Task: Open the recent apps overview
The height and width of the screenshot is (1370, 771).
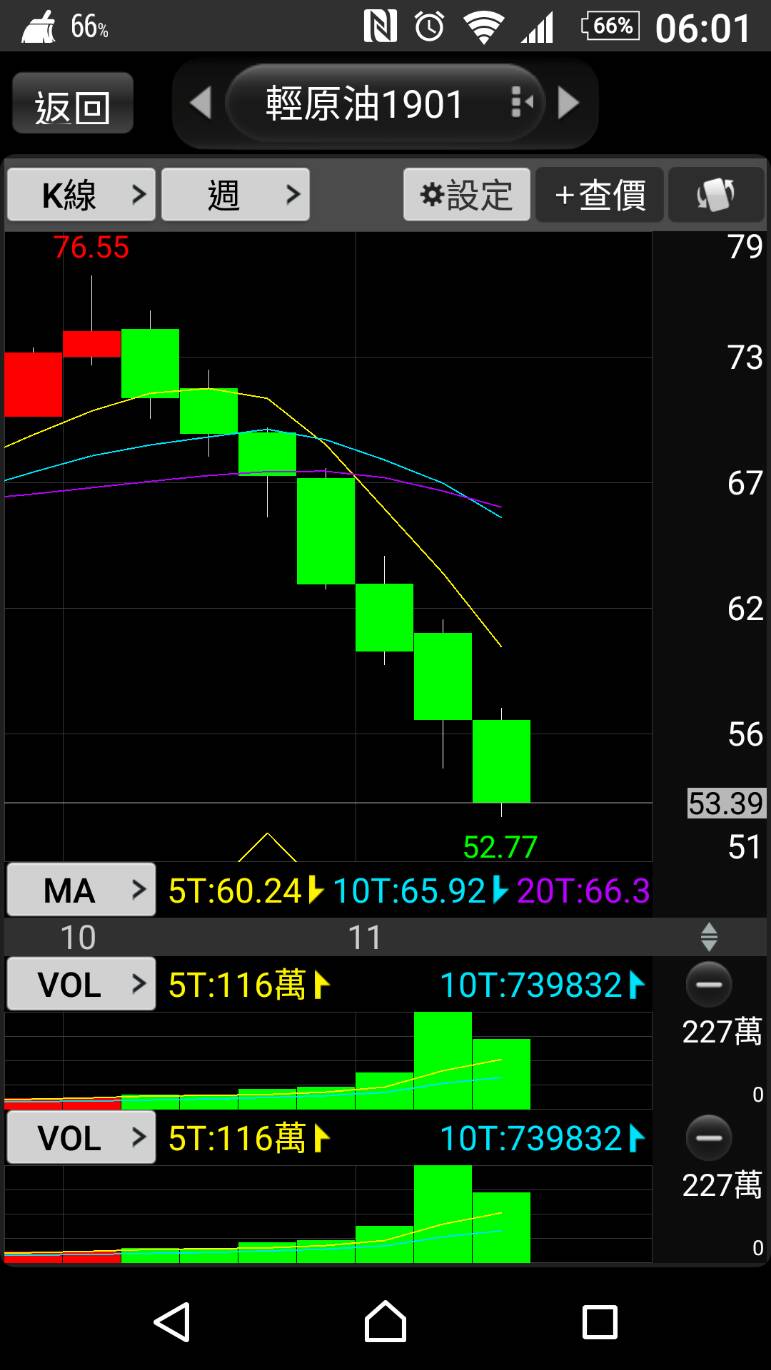Action: pos(599,1322)
